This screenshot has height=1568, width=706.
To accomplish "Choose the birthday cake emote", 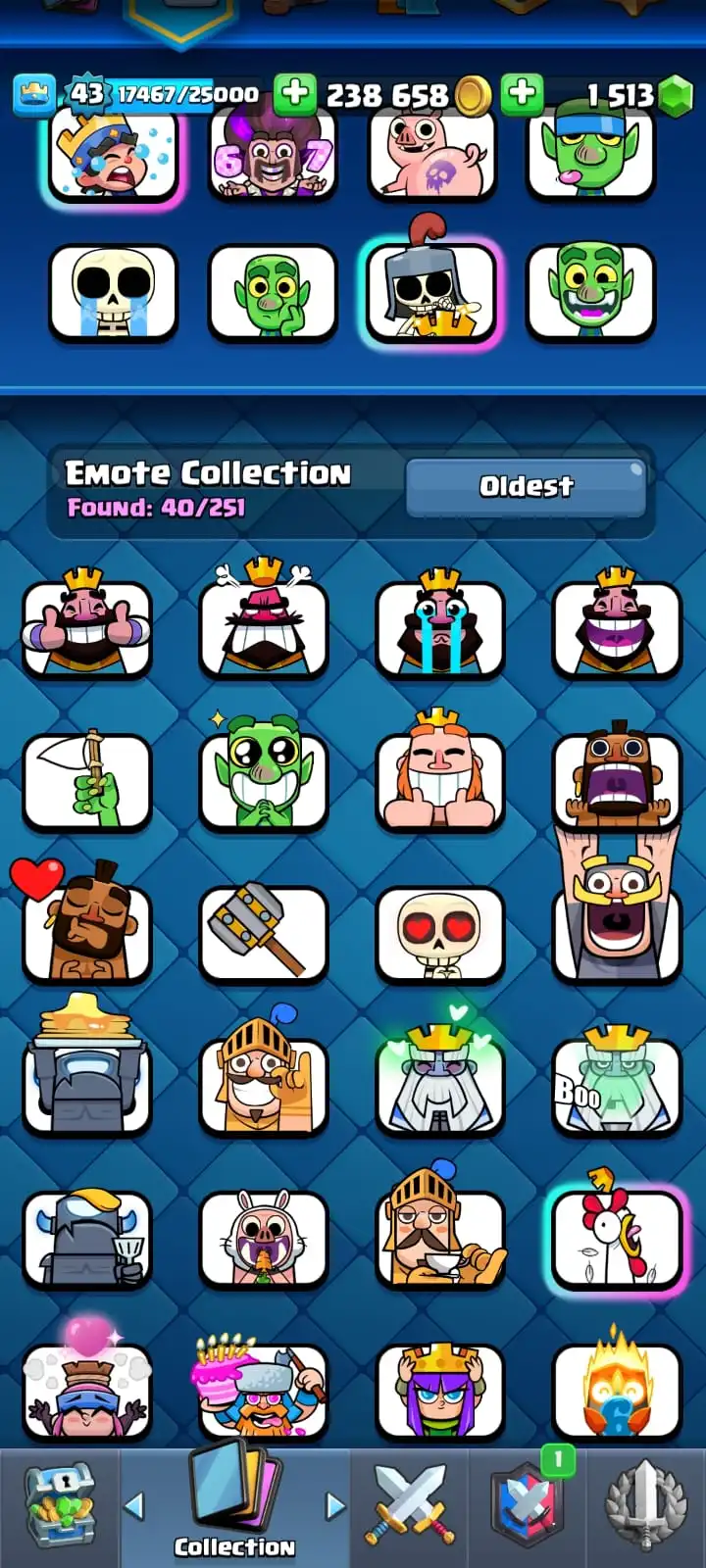I will point(264,1392).
